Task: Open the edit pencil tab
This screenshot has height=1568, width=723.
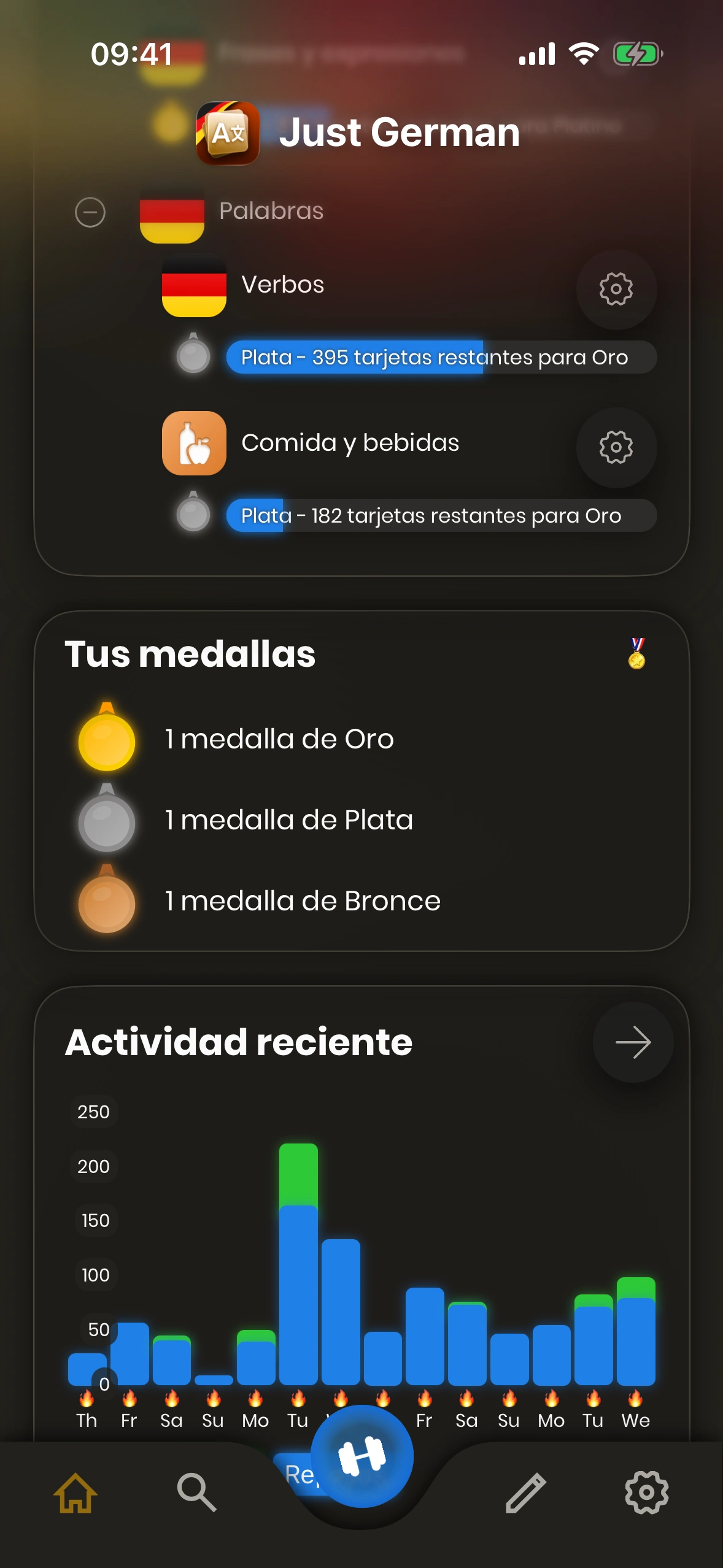Action: click(x=525, y=1493)
